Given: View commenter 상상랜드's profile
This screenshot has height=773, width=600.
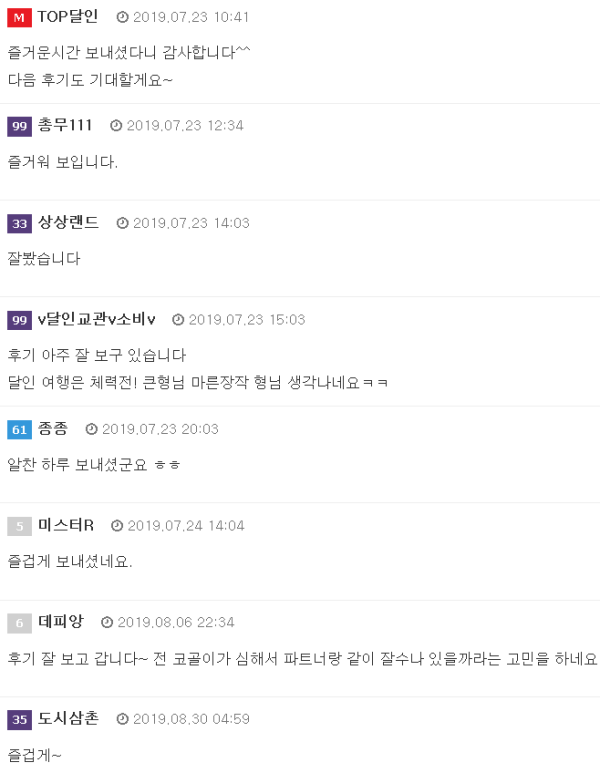Looking at the screenshot, I should pos(67,222).
